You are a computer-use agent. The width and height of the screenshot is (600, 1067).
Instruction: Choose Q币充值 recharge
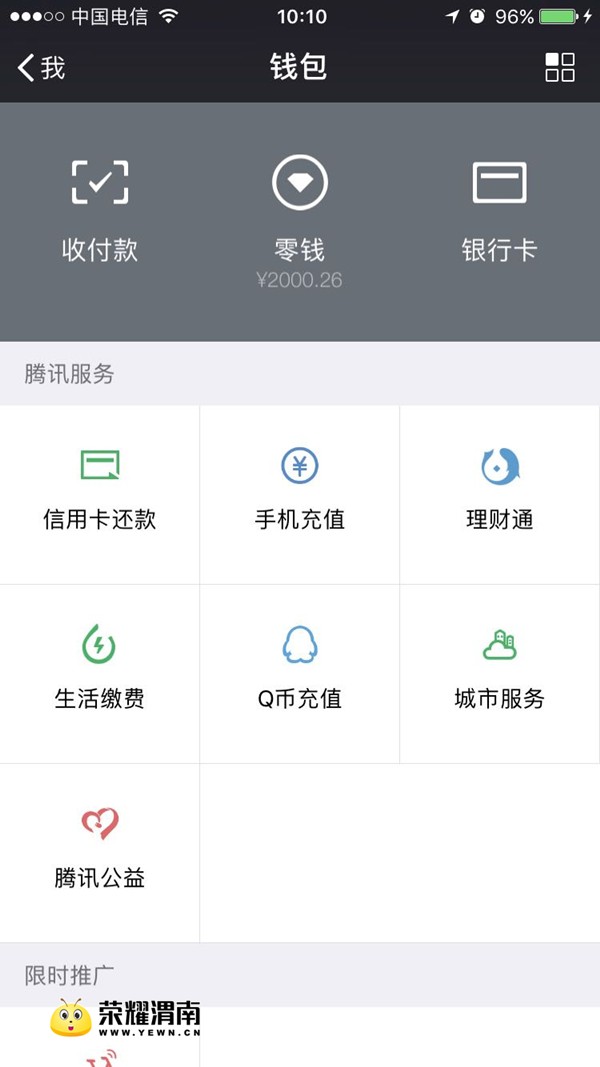pos(300,673)
